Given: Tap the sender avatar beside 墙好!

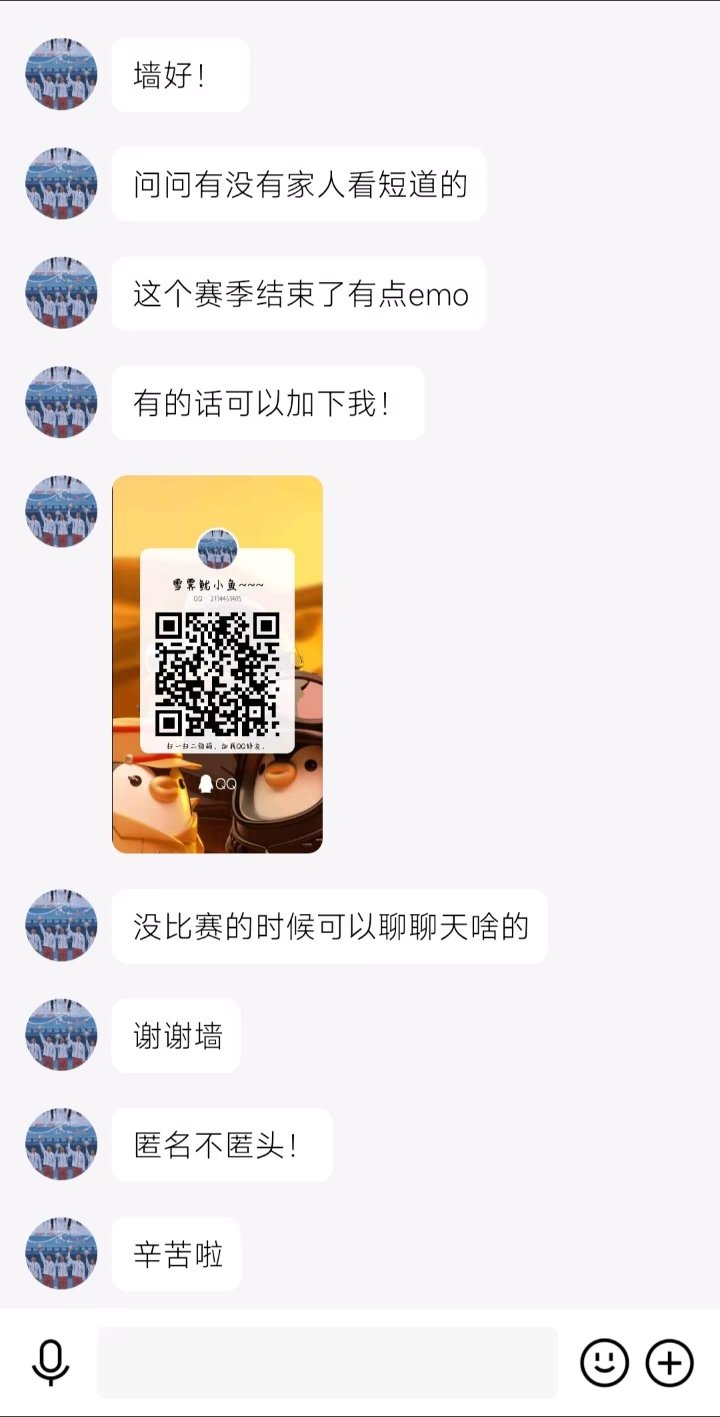Looking at the screenshot, I should (61, 74).
